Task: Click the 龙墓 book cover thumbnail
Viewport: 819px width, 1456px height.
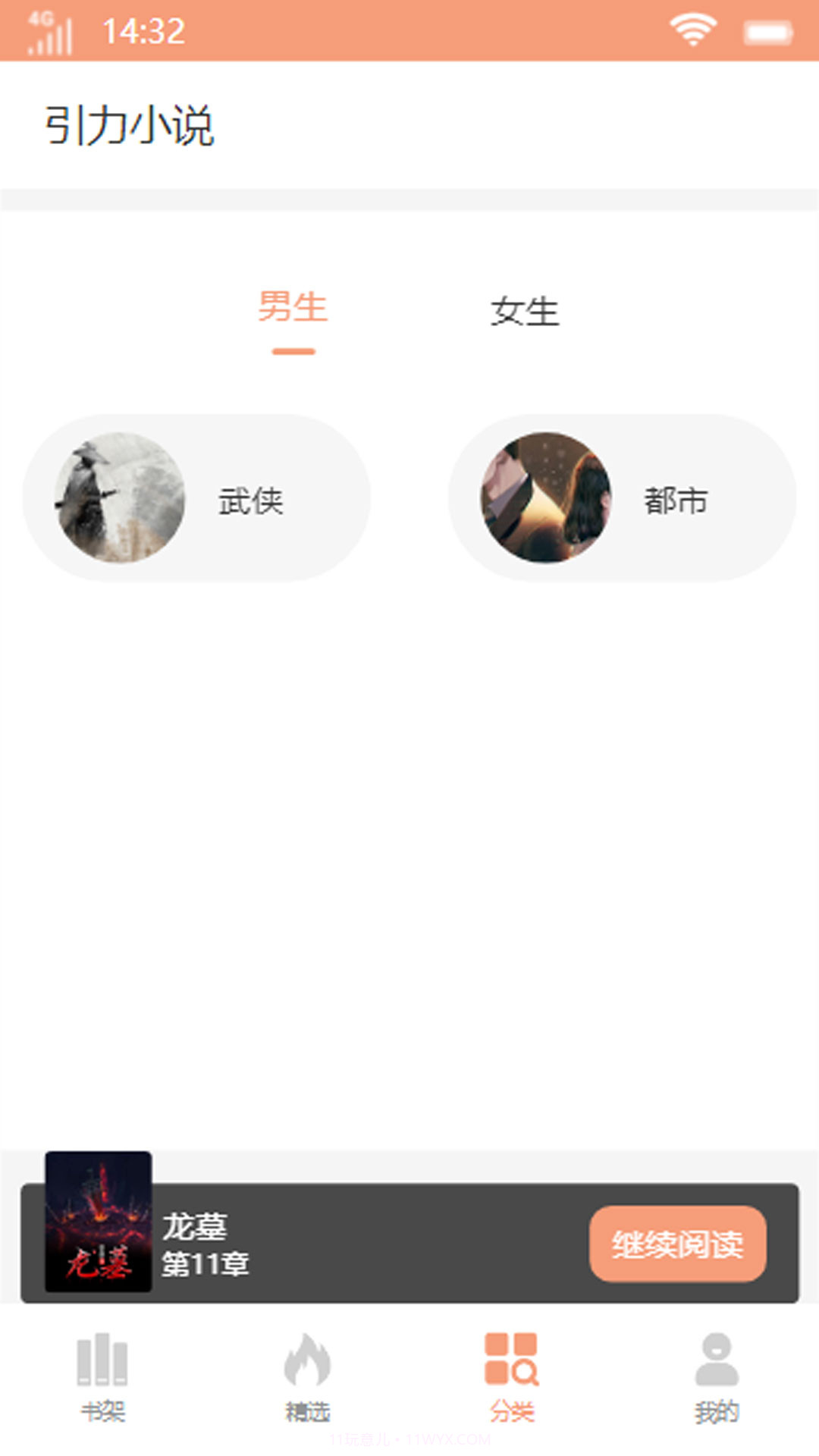Action: [x=99, y=1221]
